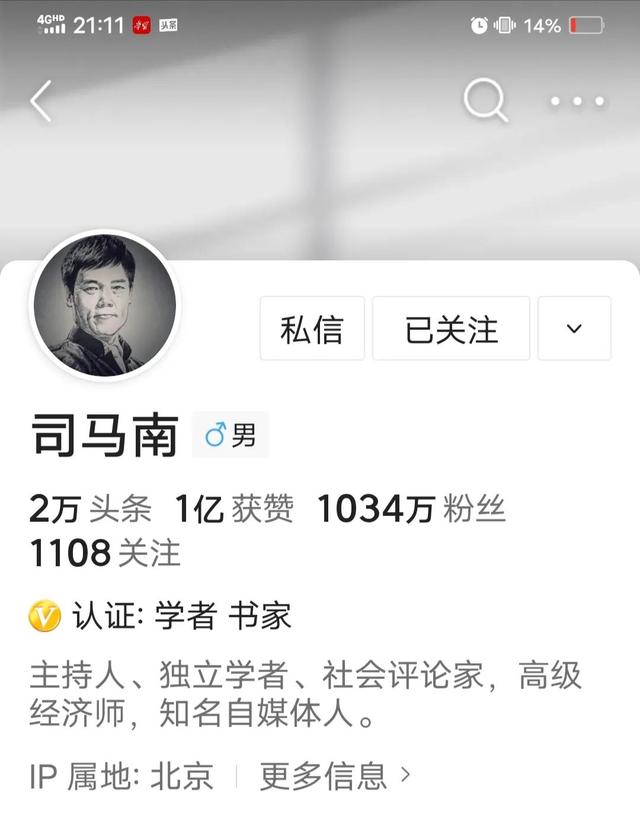Open 更多信息 for more details

335,775
